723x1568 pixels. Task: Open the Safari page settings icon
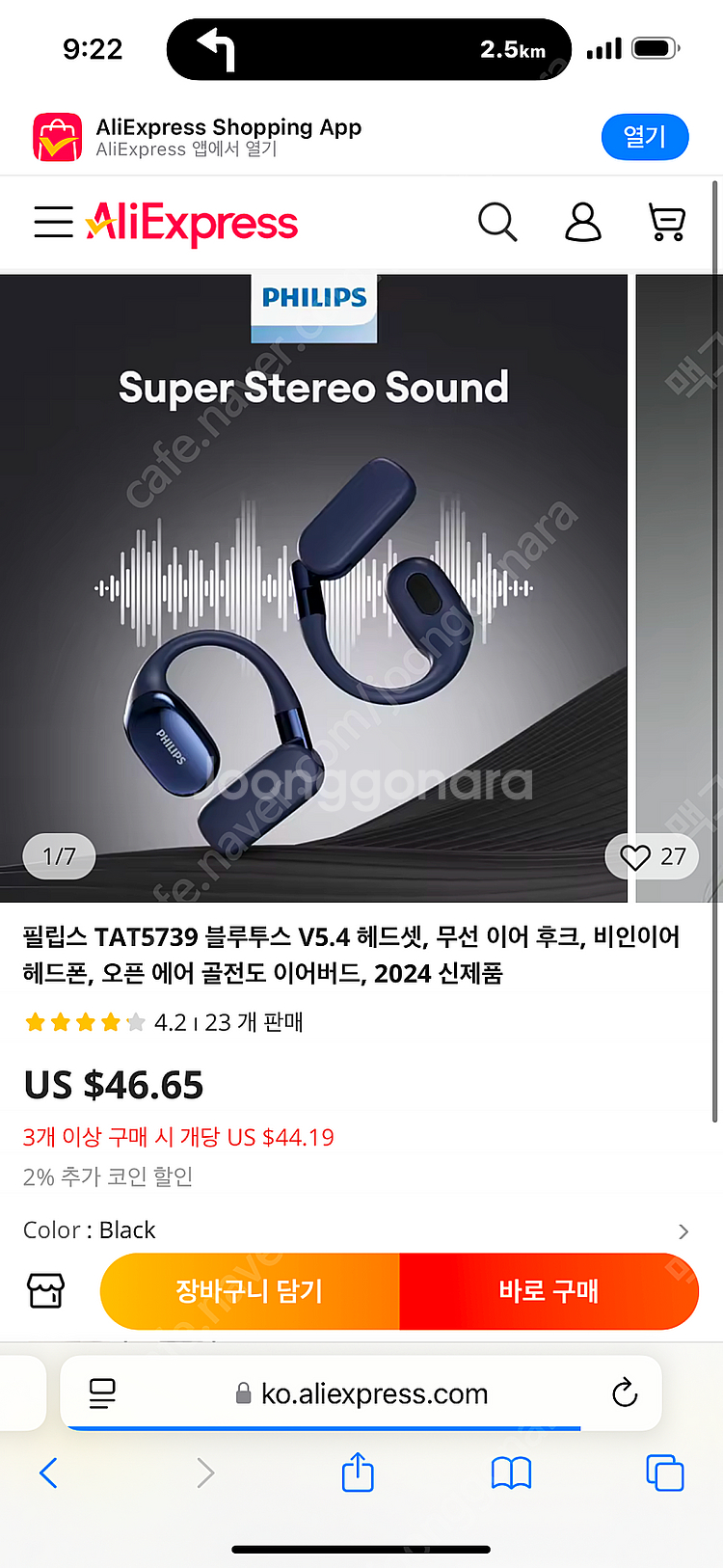click(102, 1393)
